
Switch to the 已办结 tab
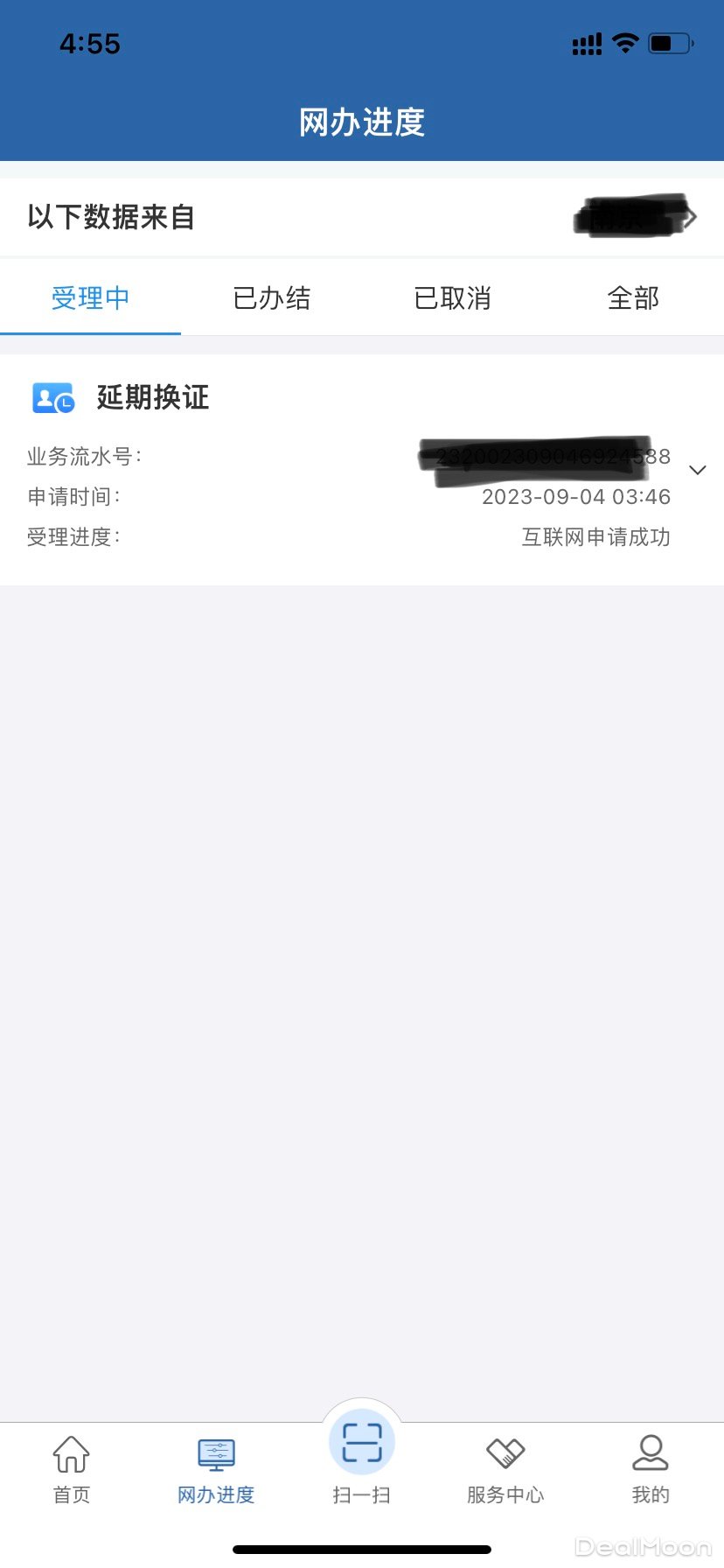271,298
